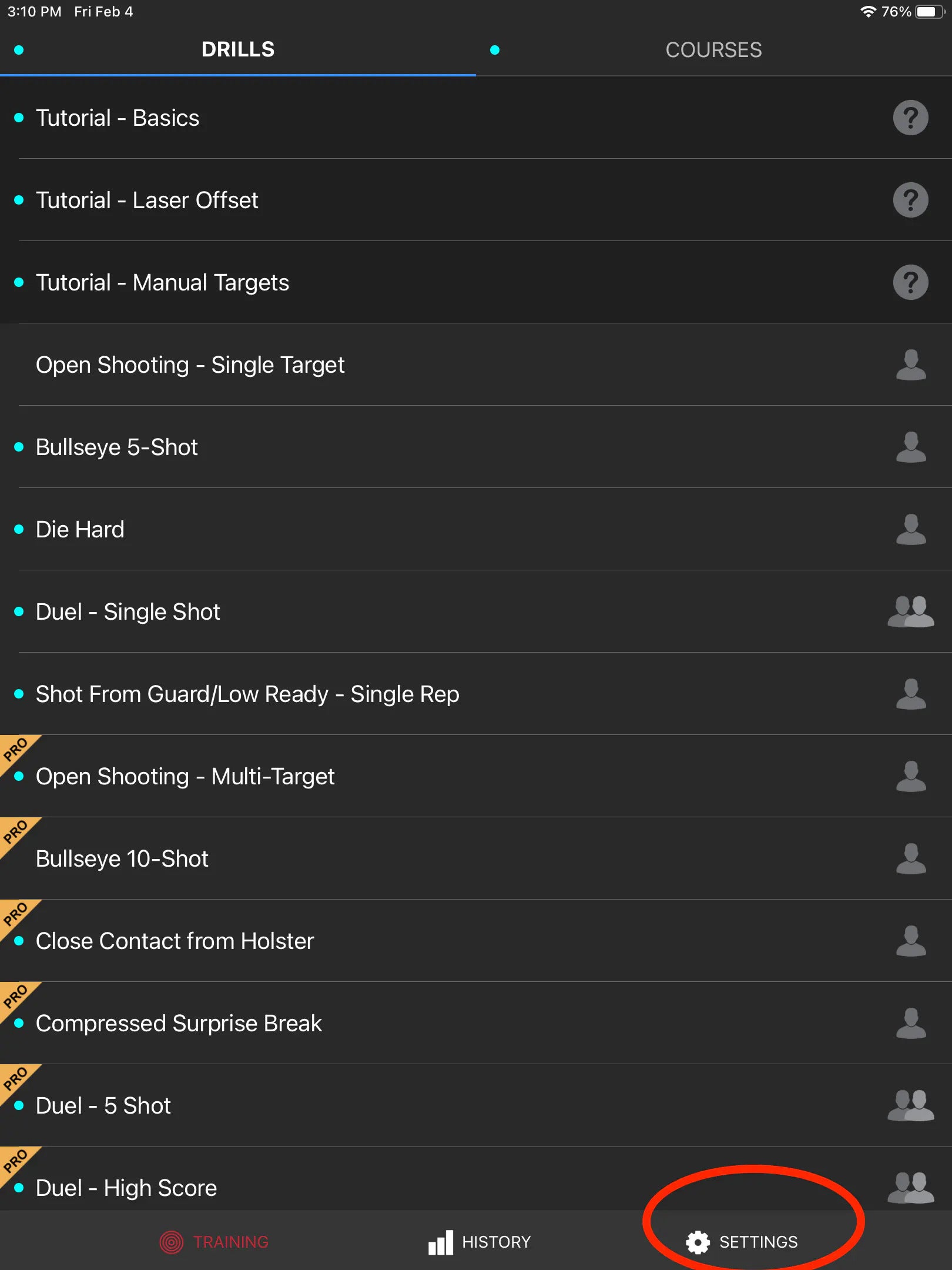Switch to the Courses tab
This screenshot has width=952, height=1270.
tap(713, 50)
